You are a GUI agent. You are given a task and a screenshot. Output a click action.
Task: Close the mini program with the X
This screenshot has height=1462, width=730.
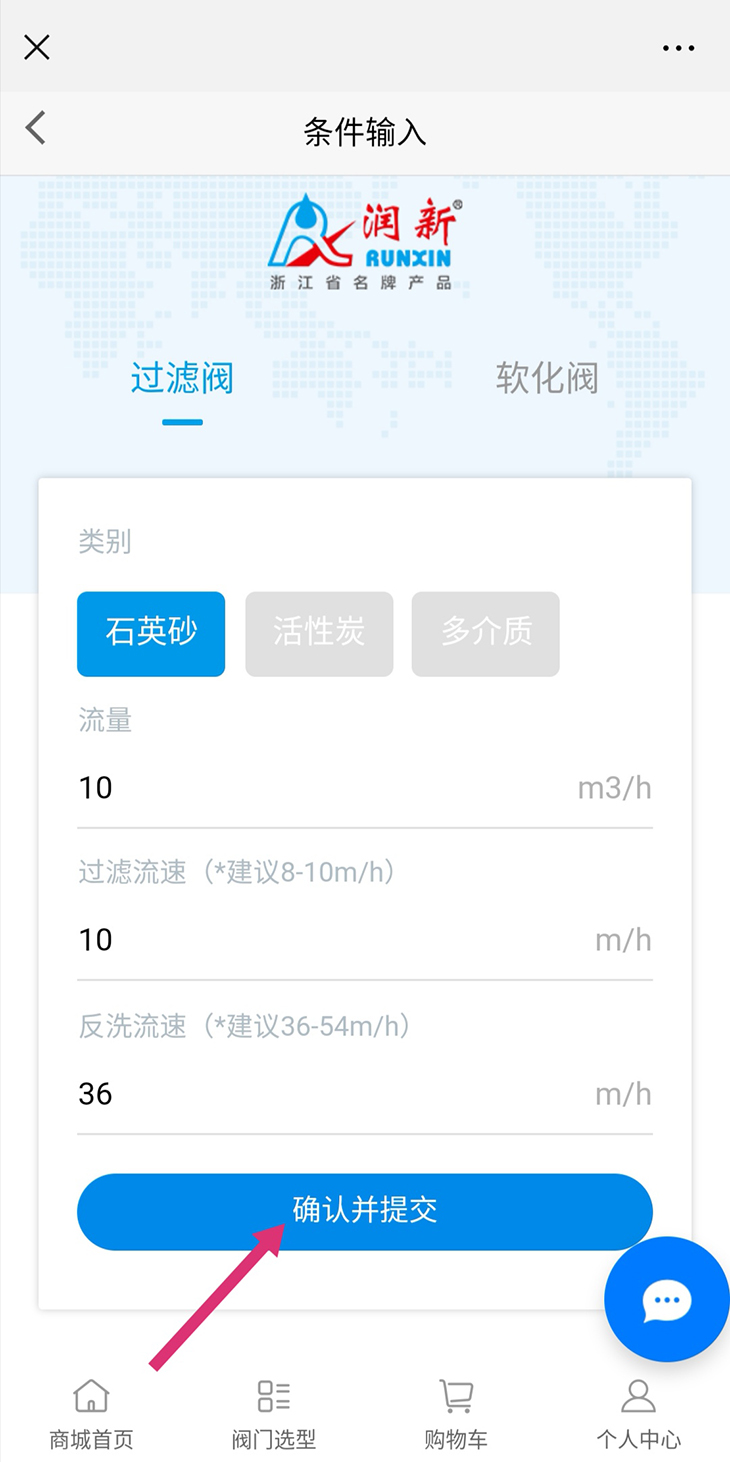(37, 47)
